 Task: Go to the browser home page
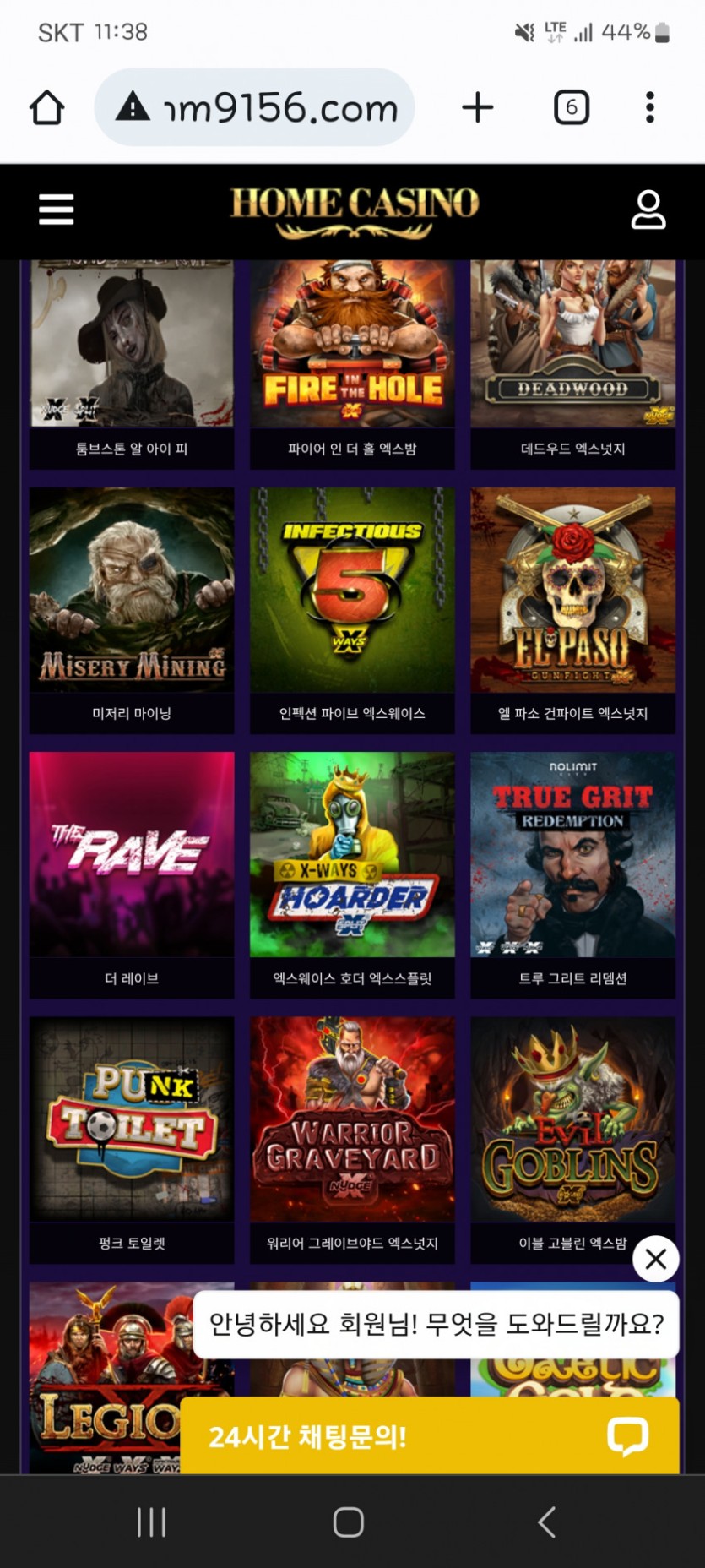pyautogui.click(x=47, y=107)
